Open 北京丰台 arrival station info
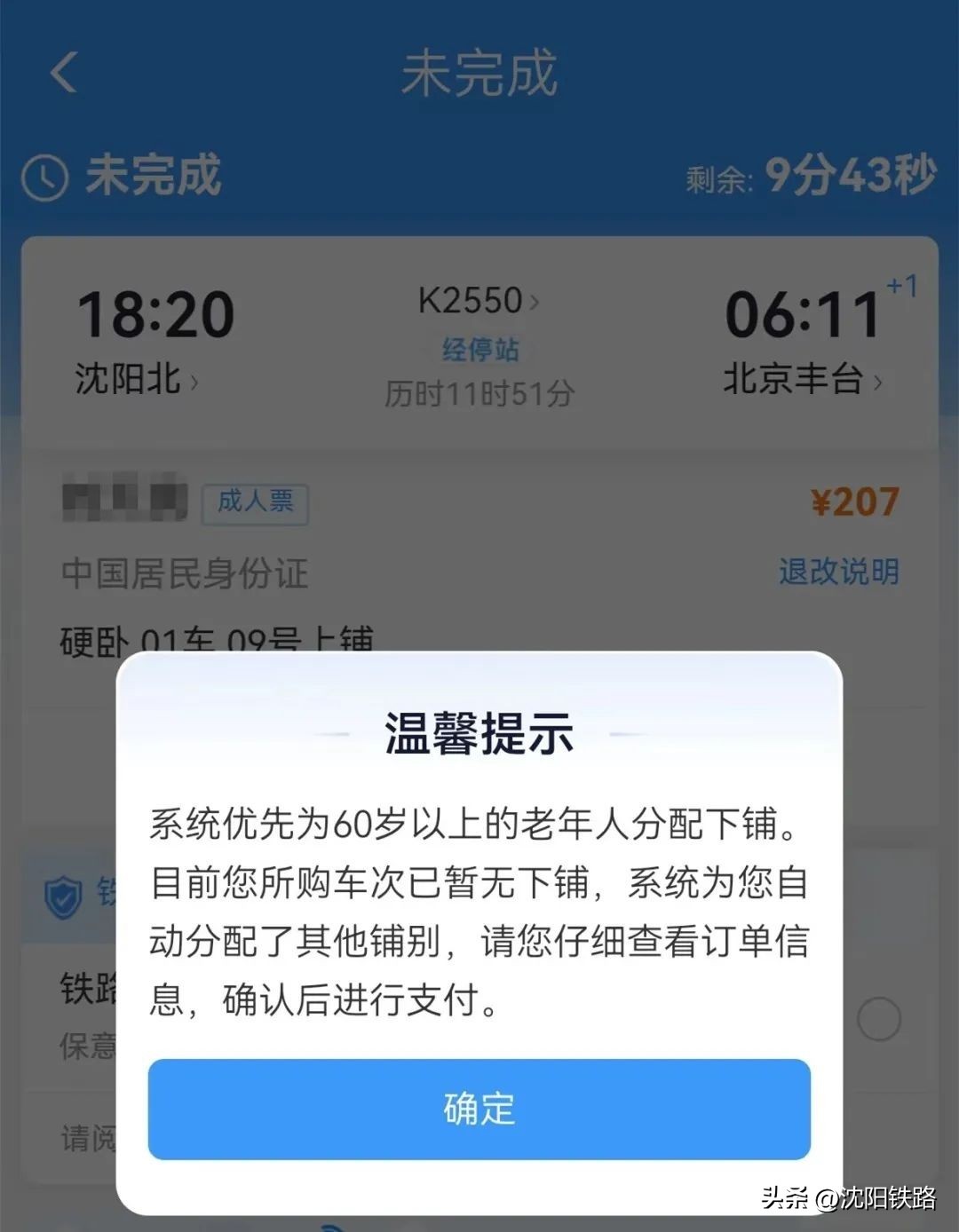Viewport: 959px width, 1232px height. click(x=802, y=379)
